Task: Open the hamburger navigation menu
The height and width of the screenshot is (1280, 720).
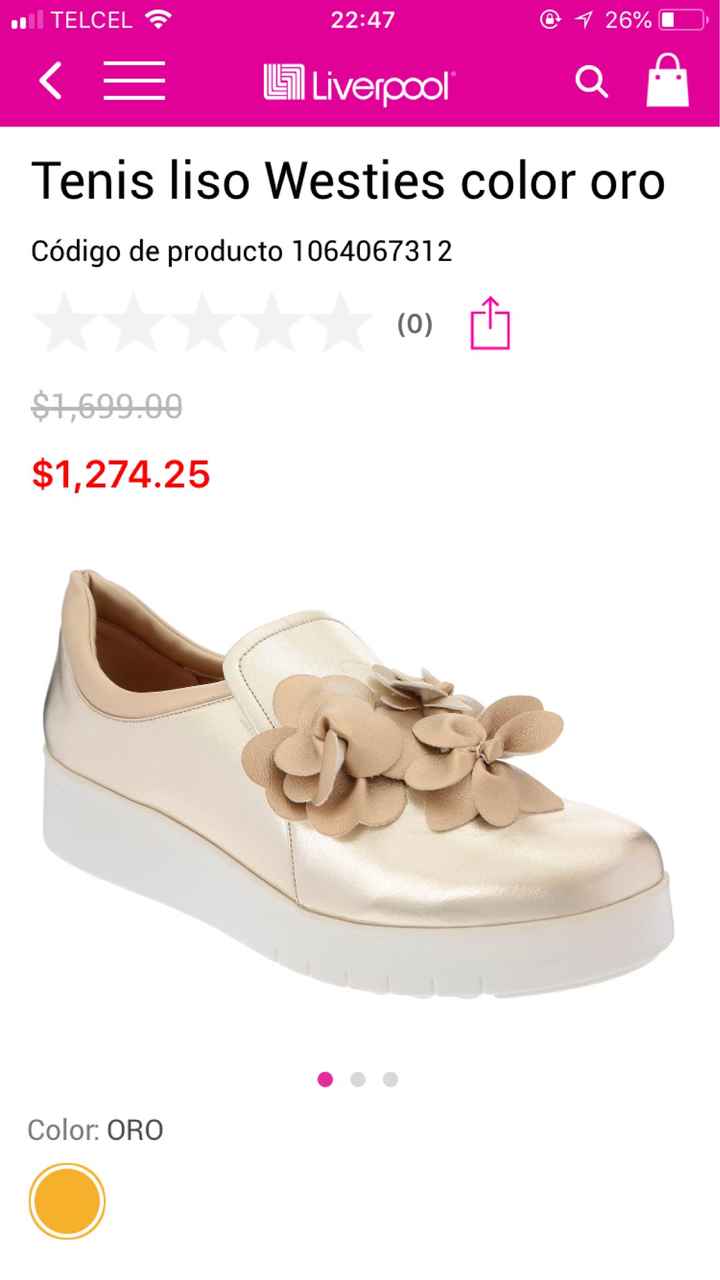Action: [134, 81]
